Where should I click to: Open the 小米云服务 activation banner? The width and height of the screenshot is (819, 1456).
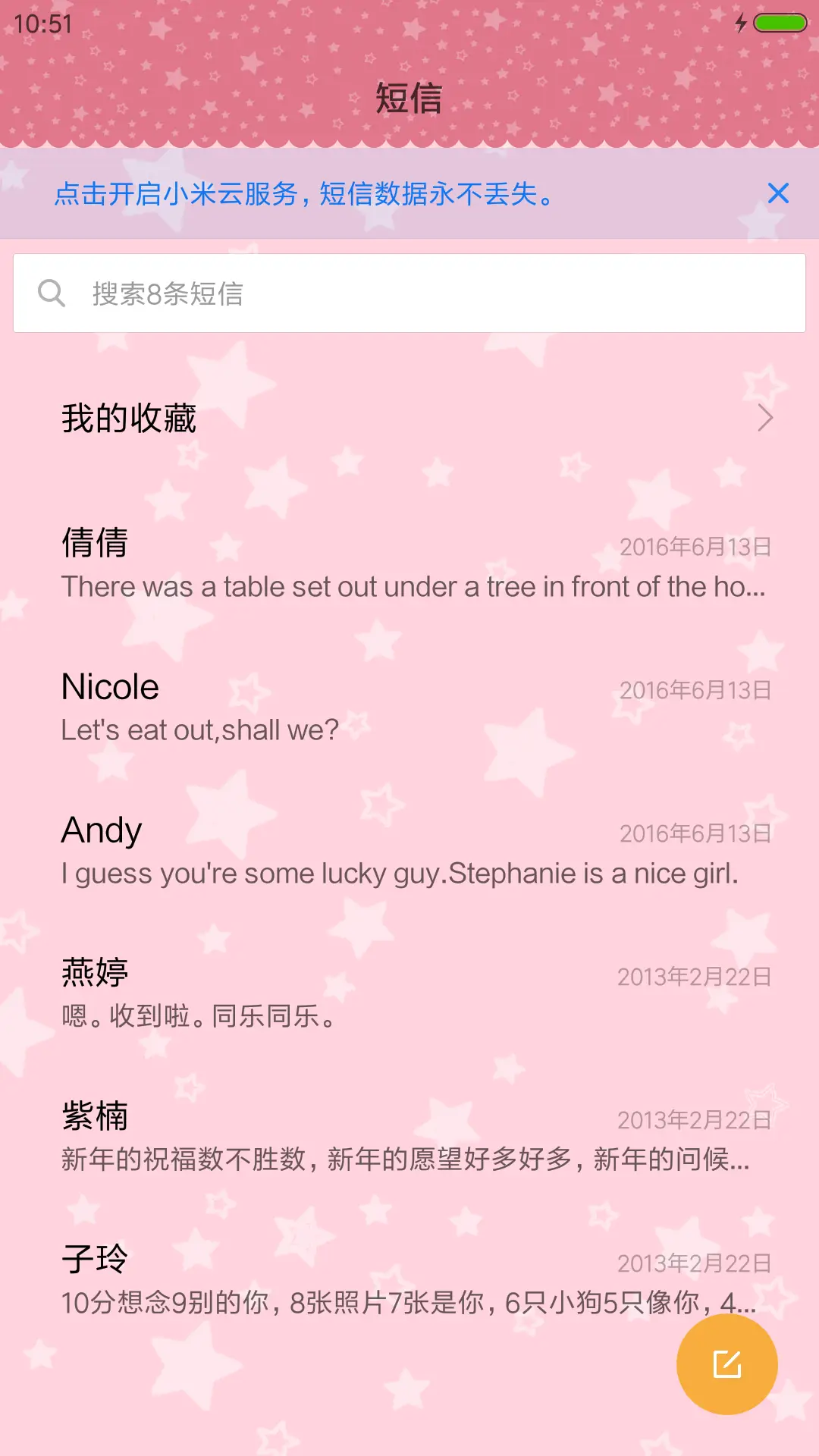click(303, 195)
